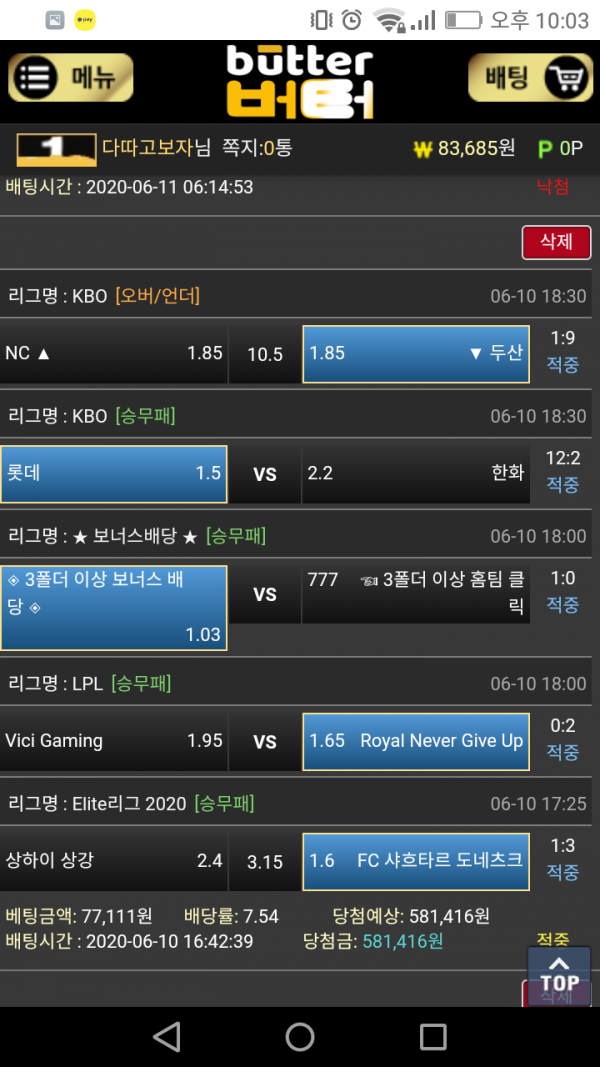The width and height of the screenshot is (600, 1067).
Task: Tap the system back button
Action: click(x=167, y=1036)
